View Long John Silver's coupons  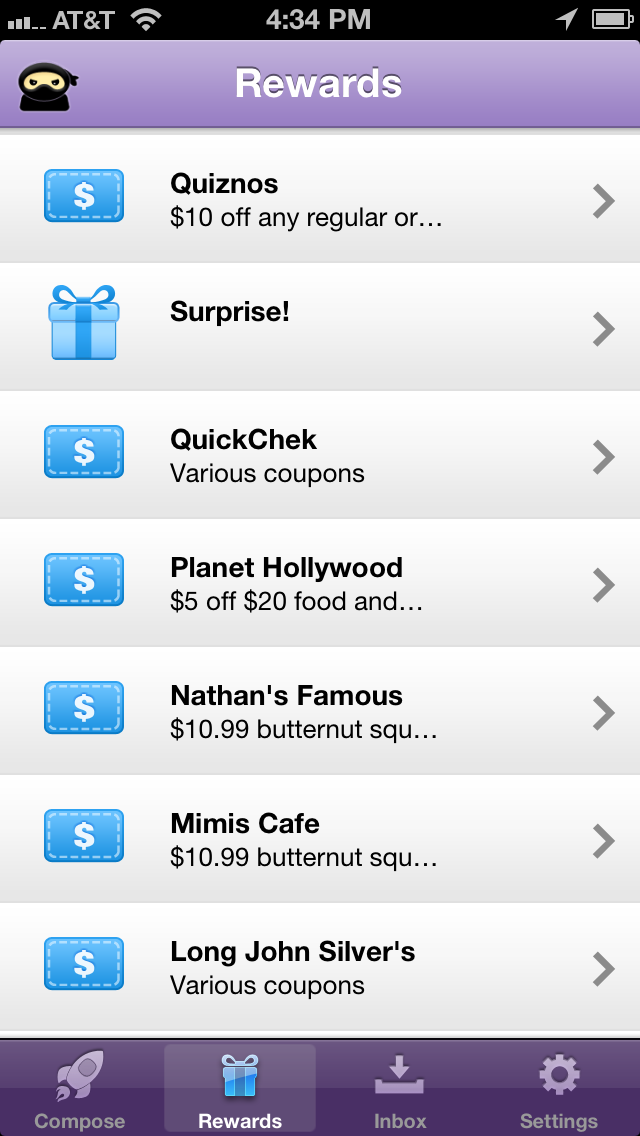pos(320,967)
